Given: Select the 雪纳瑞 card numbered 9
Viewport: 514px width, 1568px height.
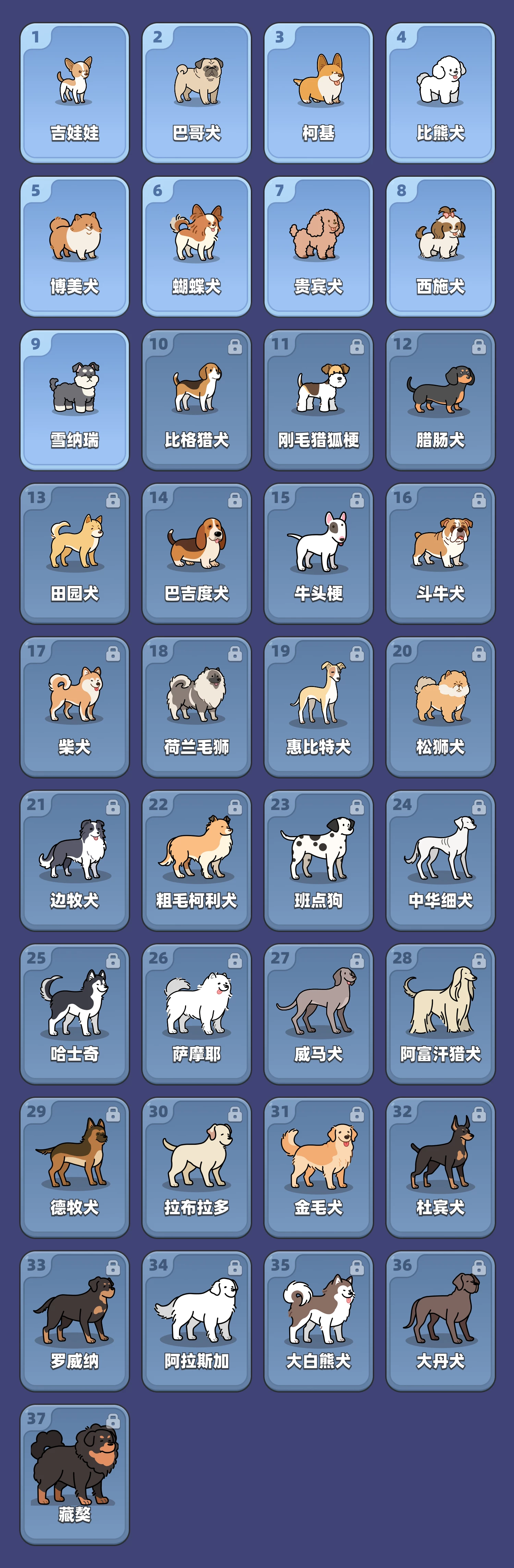Looking at the screenshot, I should 75,400.
